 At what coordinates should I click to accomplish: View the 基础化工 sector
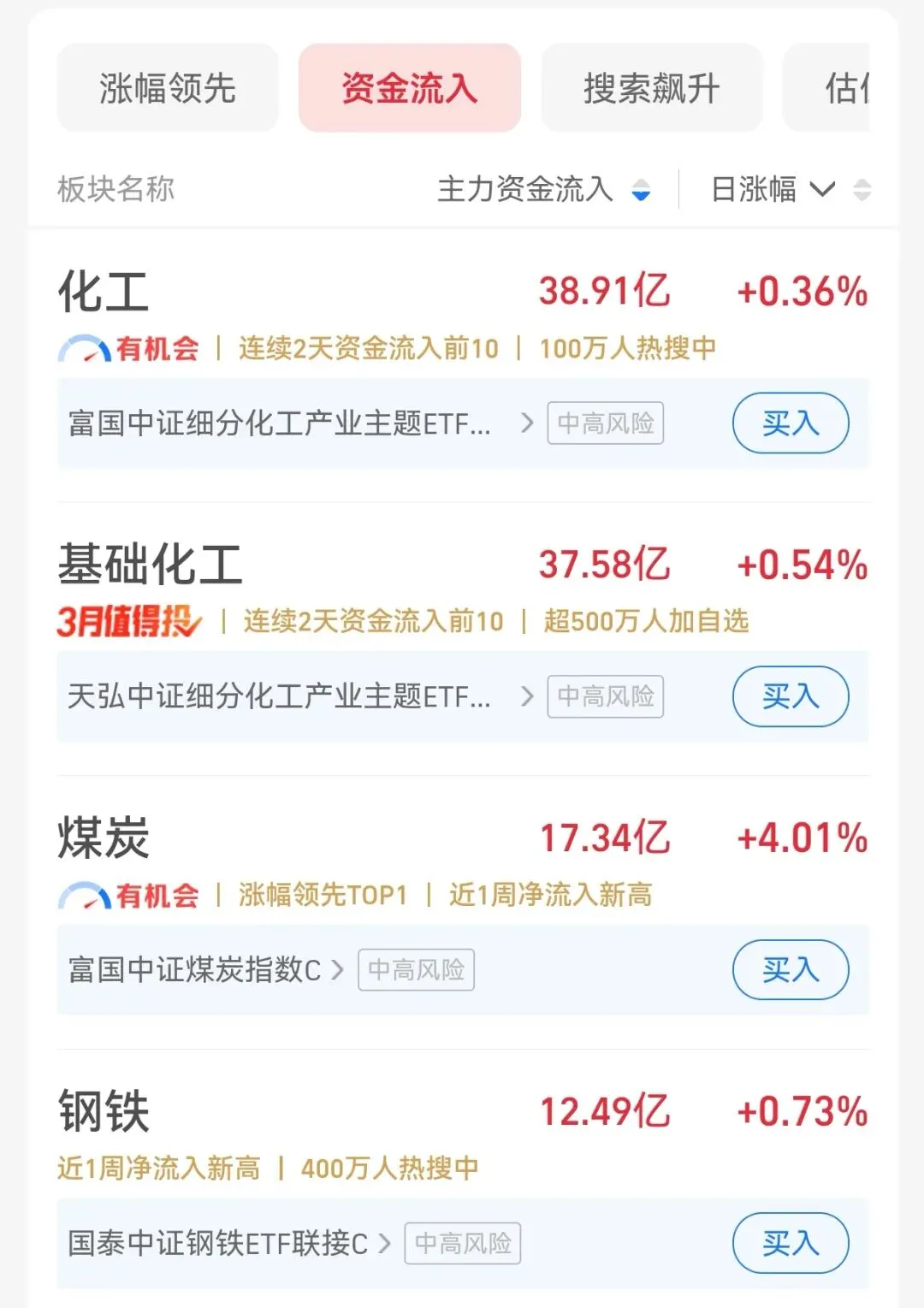[x=150, y=565]
